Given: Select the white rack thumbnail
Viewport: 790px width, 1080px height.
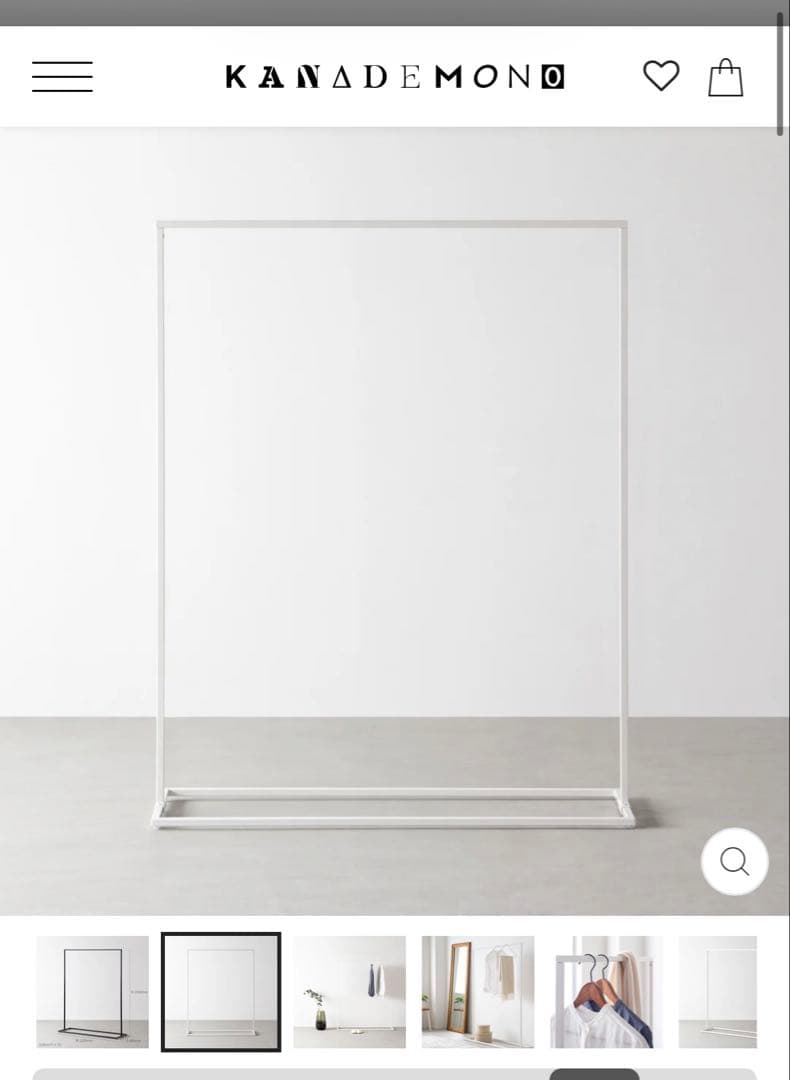Looking at the screenshot, I should click(221, 991).
